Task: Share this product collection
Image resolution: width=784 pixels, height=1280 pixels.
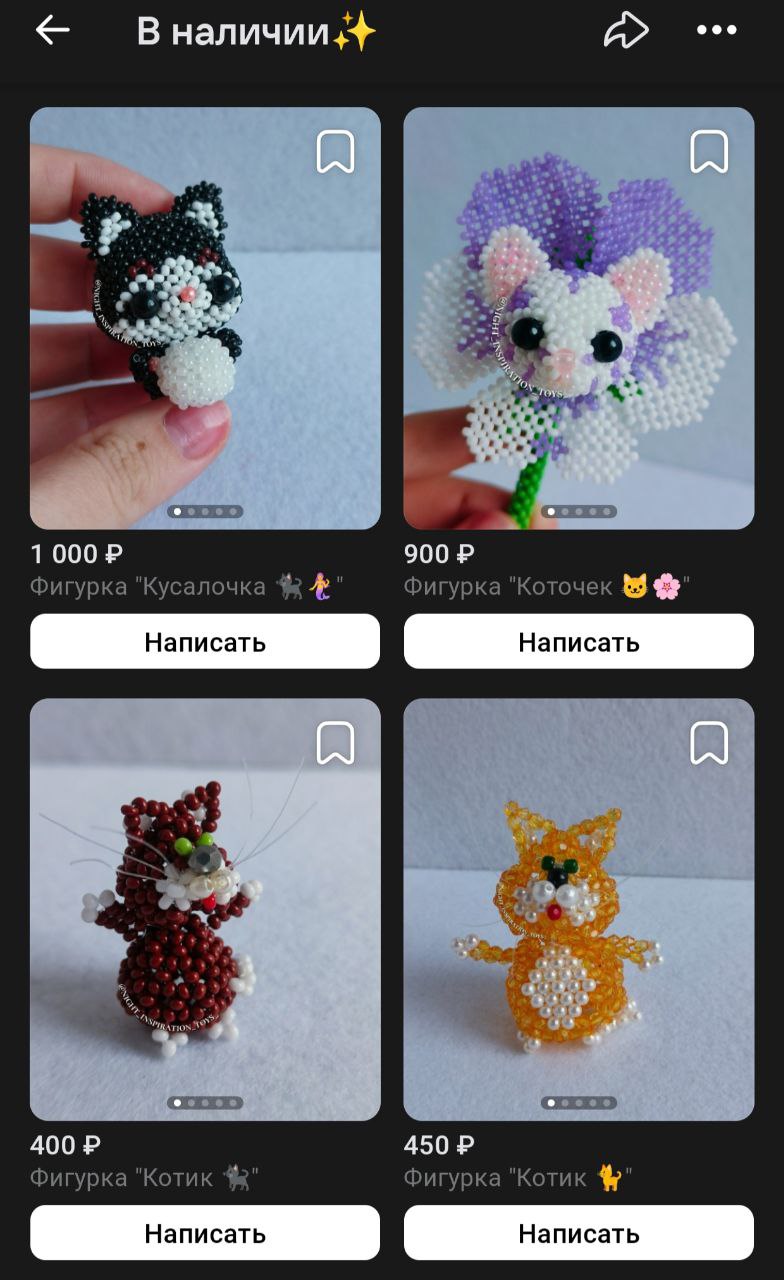Action: pyautogui.click(x=626, y=31)
